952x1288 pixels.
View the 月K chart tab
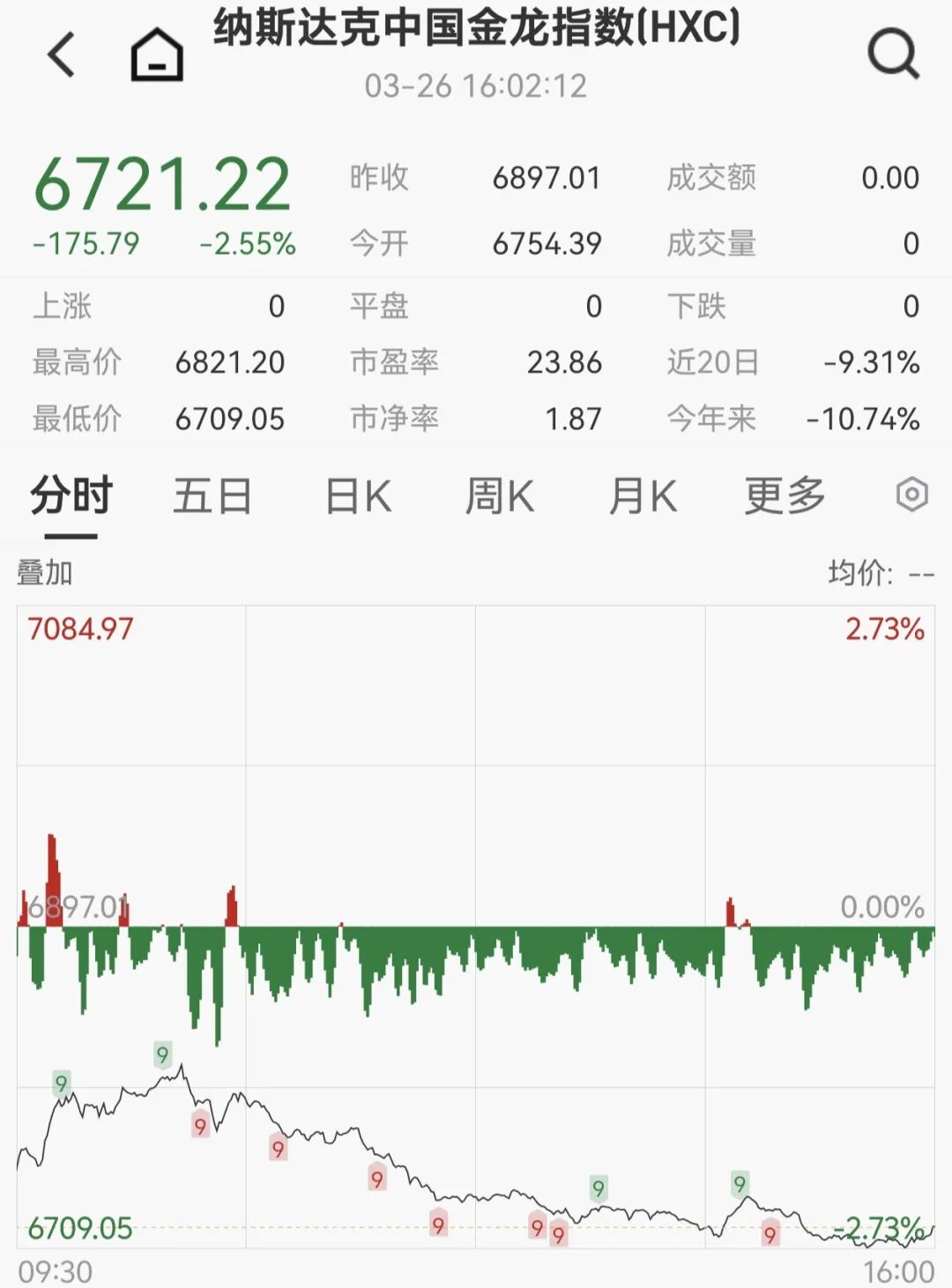coord(643,495)
